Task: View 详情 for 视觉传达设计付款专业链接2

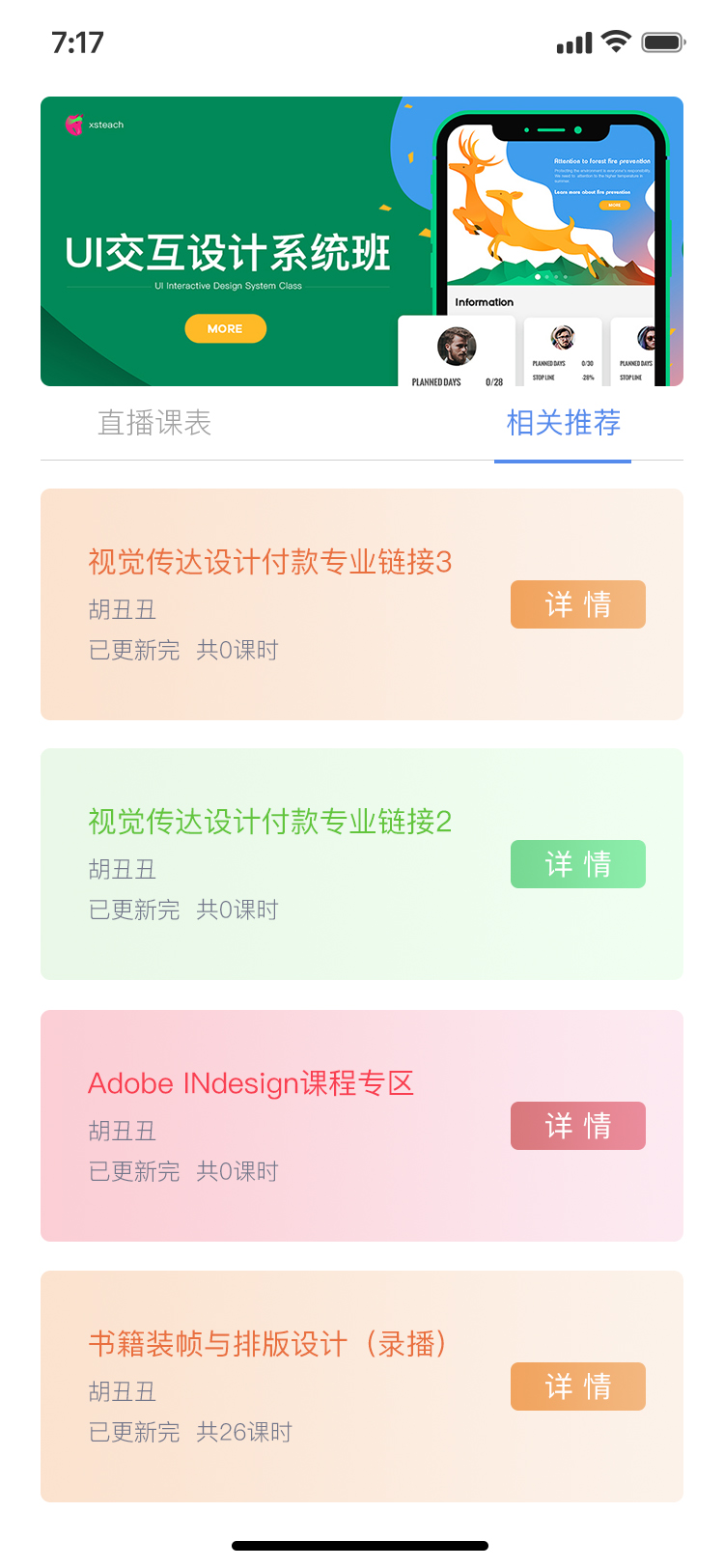Action: (x=577, y=864)
